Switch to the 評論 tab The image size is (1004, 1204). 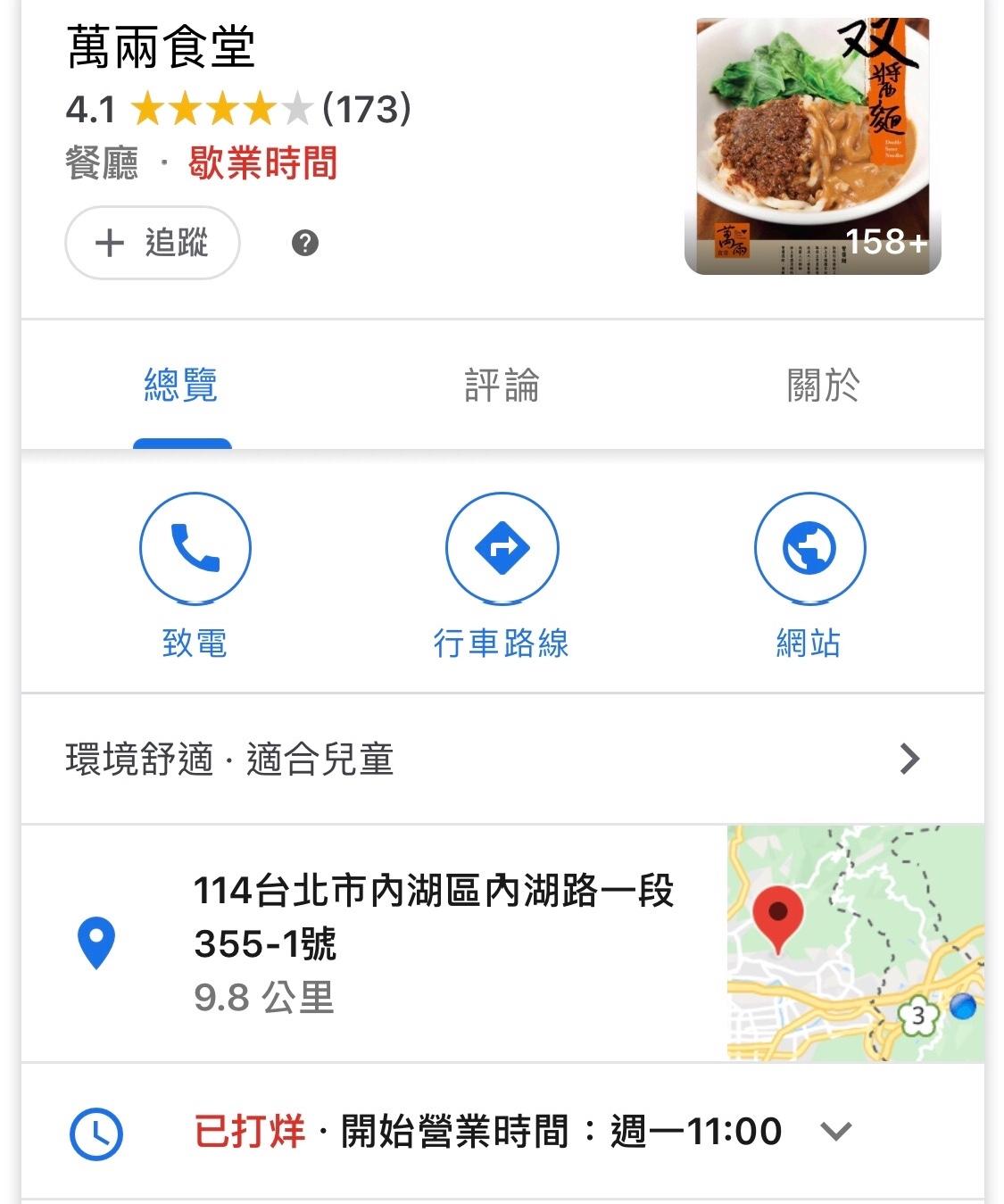(502, 386)
